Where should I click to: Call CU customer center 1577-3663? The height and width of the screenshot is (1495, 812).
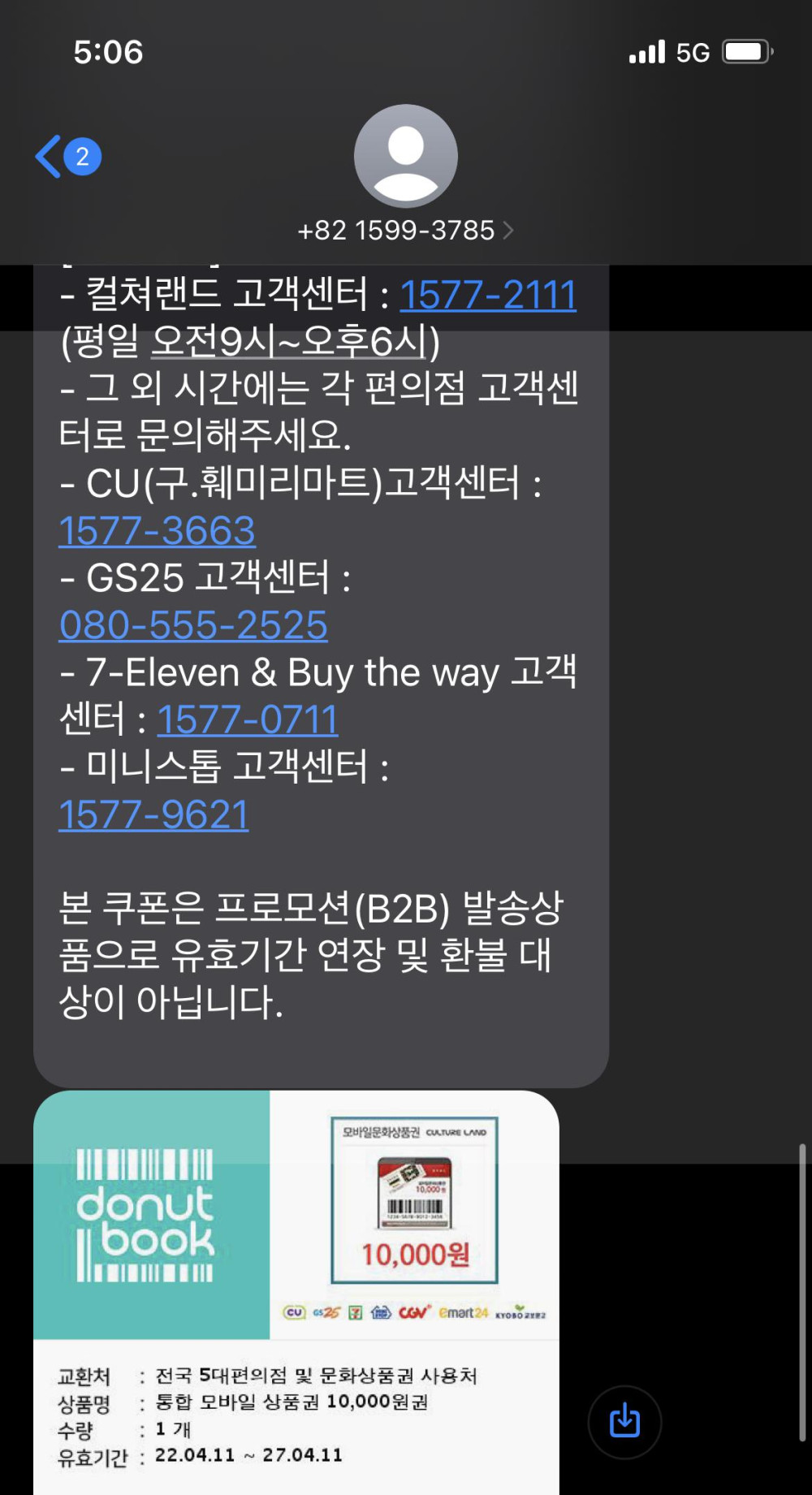click(158, 531)
